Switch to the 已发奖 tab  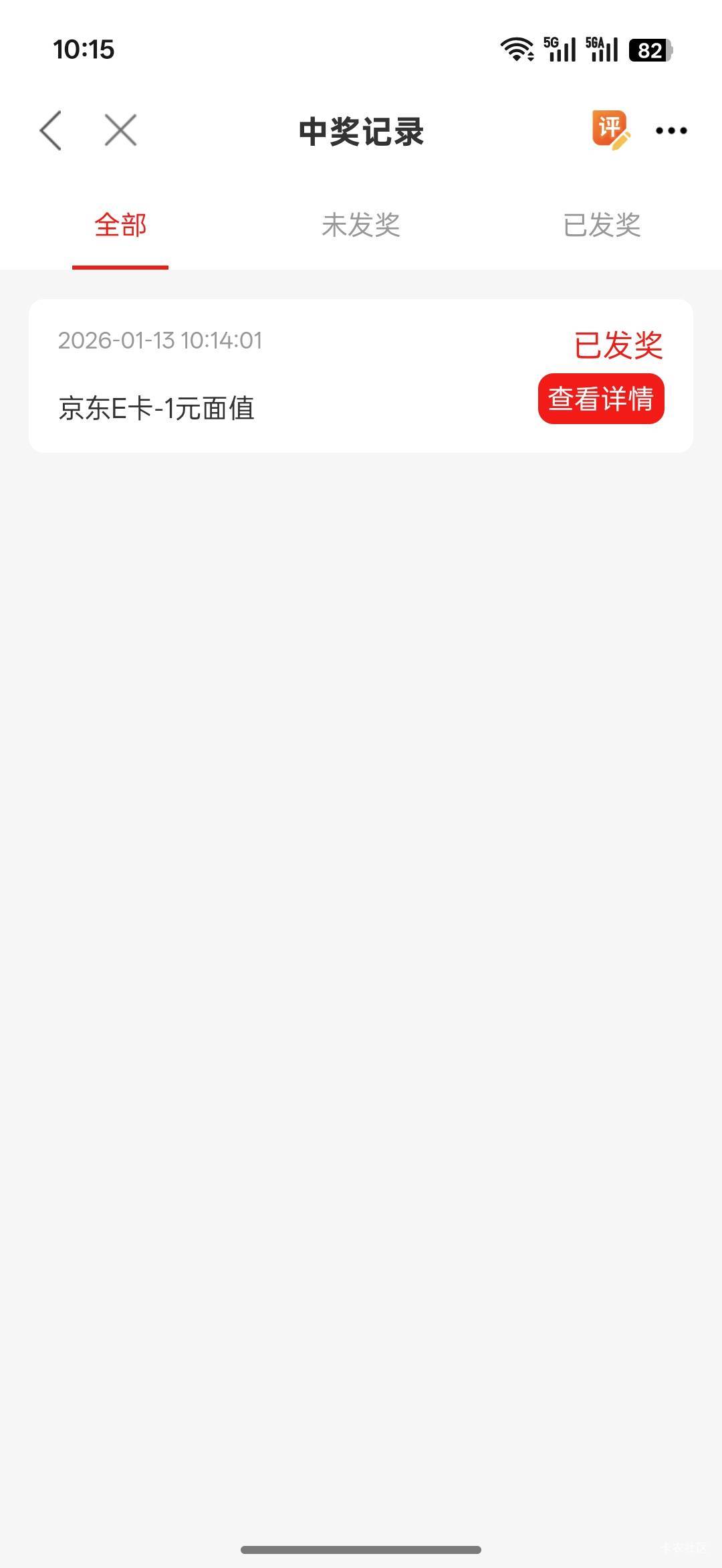point(602,225)
